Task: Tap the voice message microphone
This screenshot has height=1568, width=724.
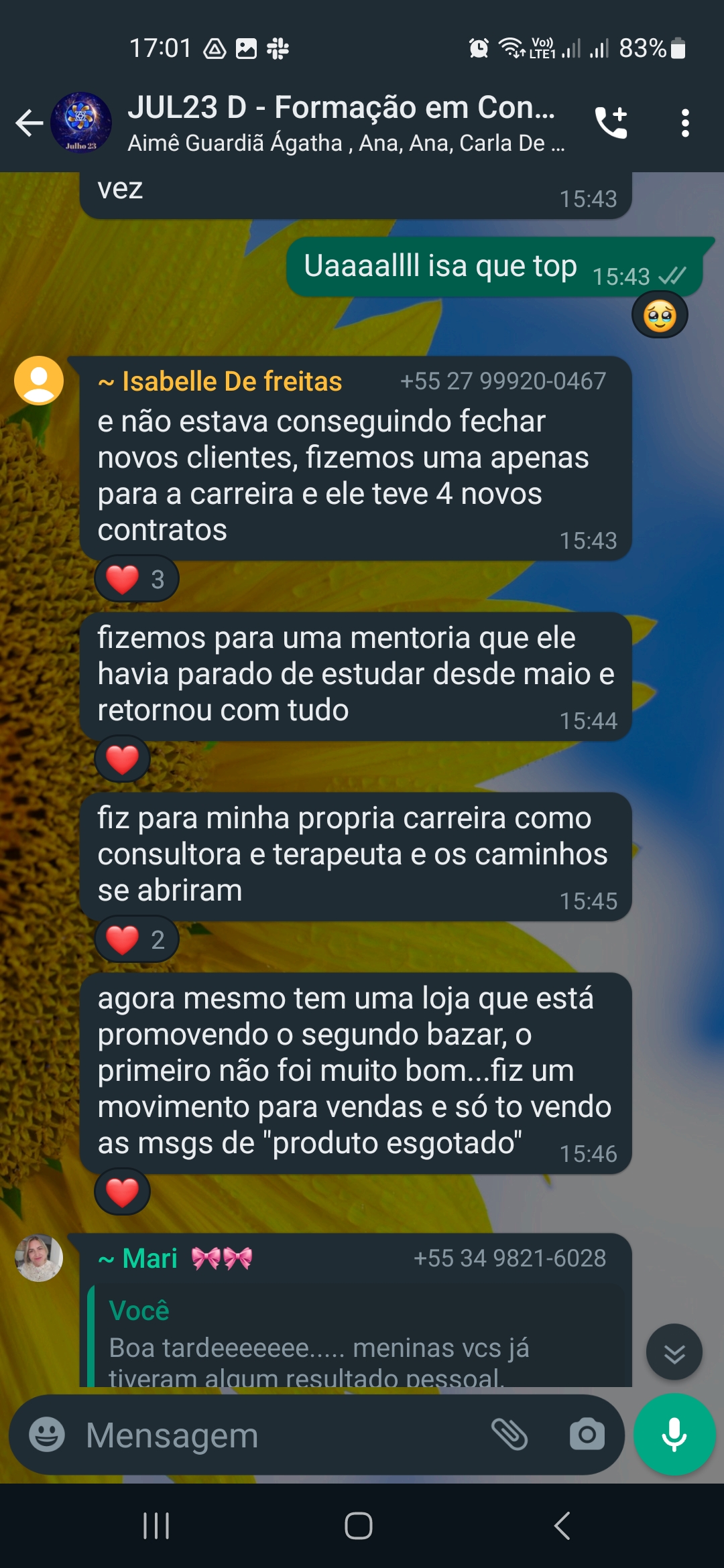Action: (x=674, y=1435)
